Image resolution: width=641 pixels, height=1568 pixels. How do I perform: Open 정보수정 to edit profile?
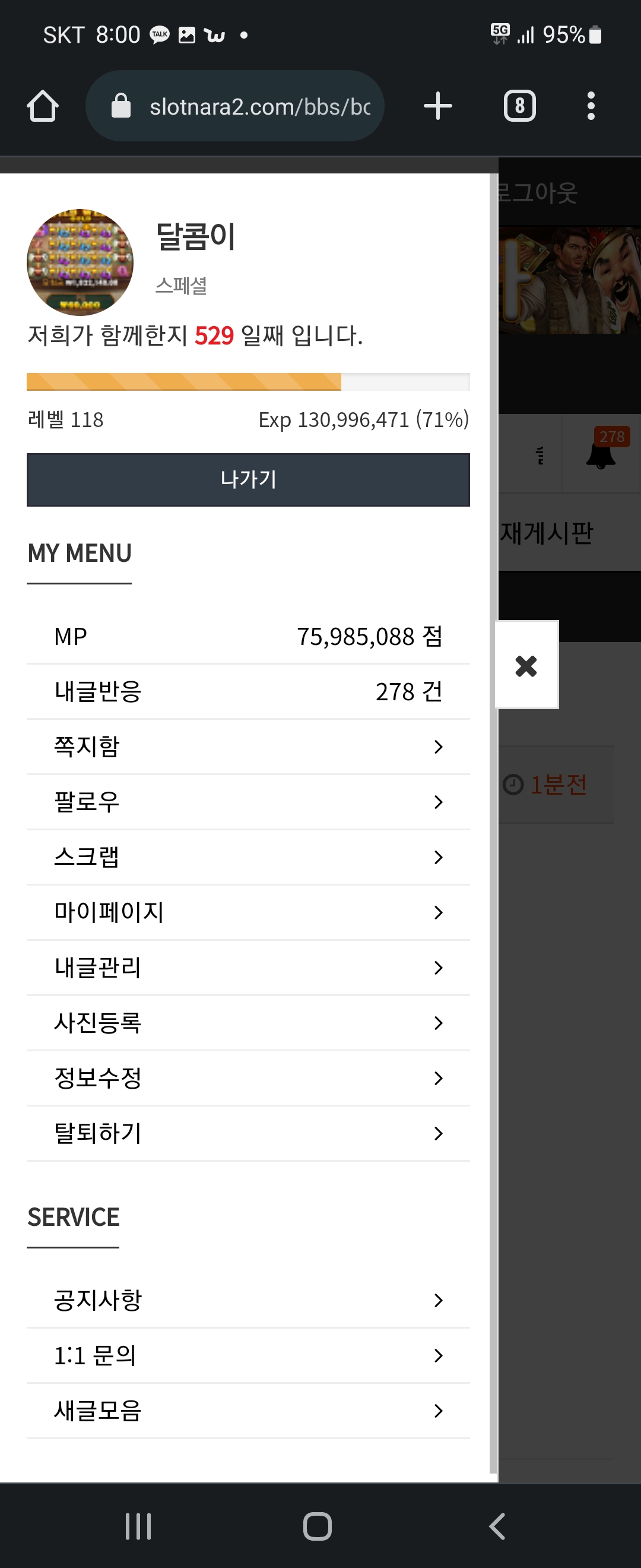click(x=248, y=1078)
